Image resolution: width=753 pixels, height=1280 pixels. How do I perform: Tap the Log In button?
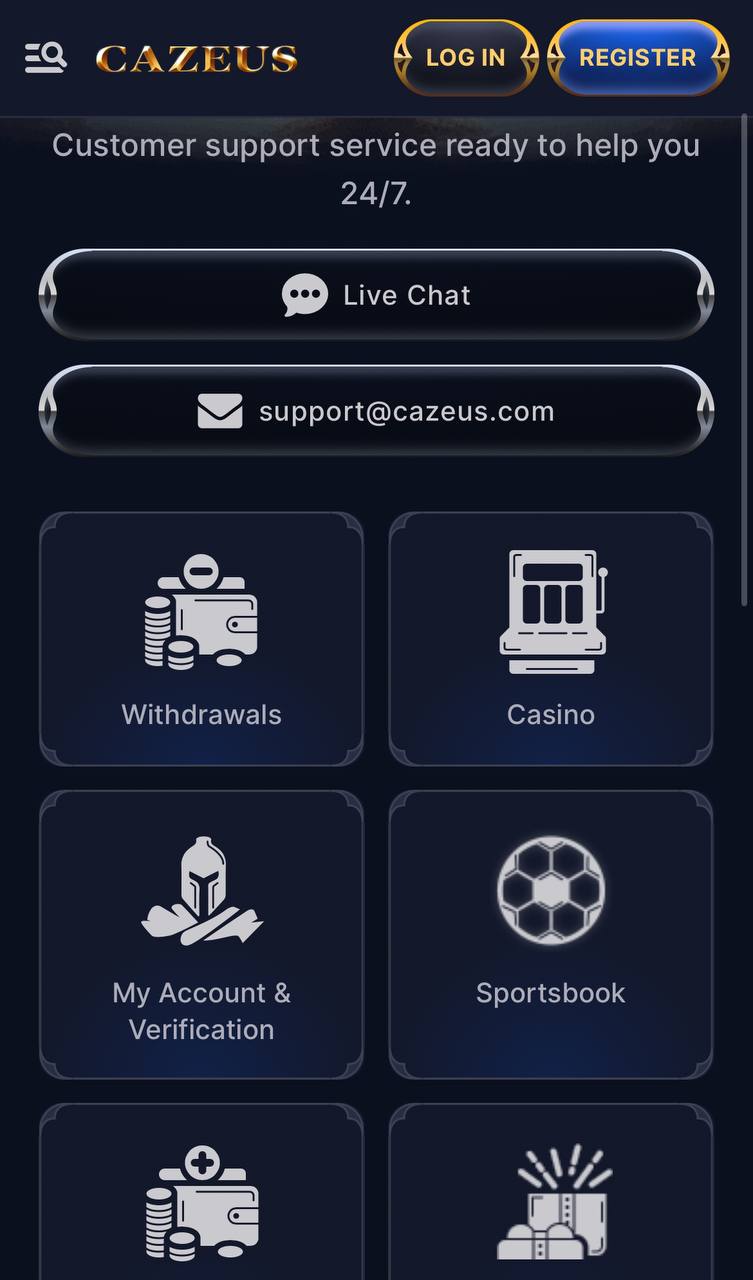465,58
